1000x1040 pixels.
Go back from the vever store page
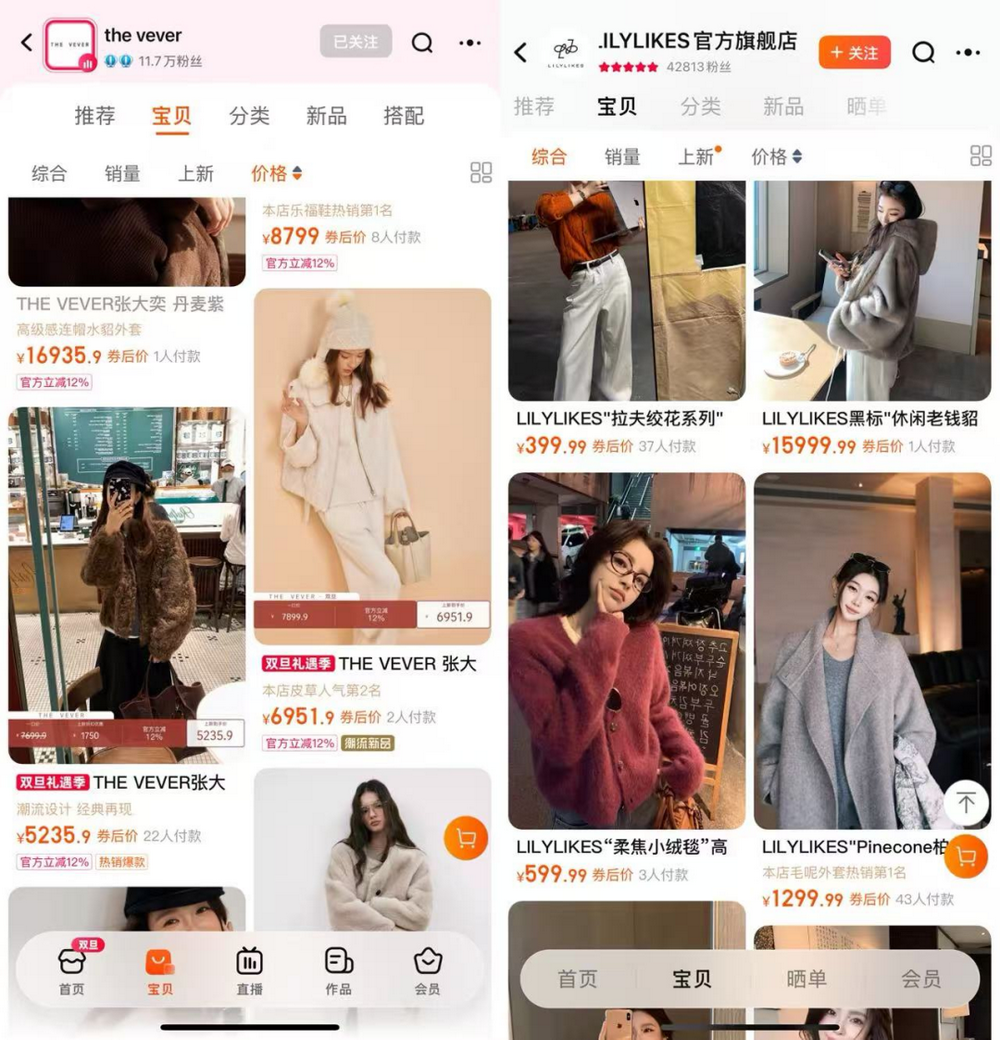point(27,42)
